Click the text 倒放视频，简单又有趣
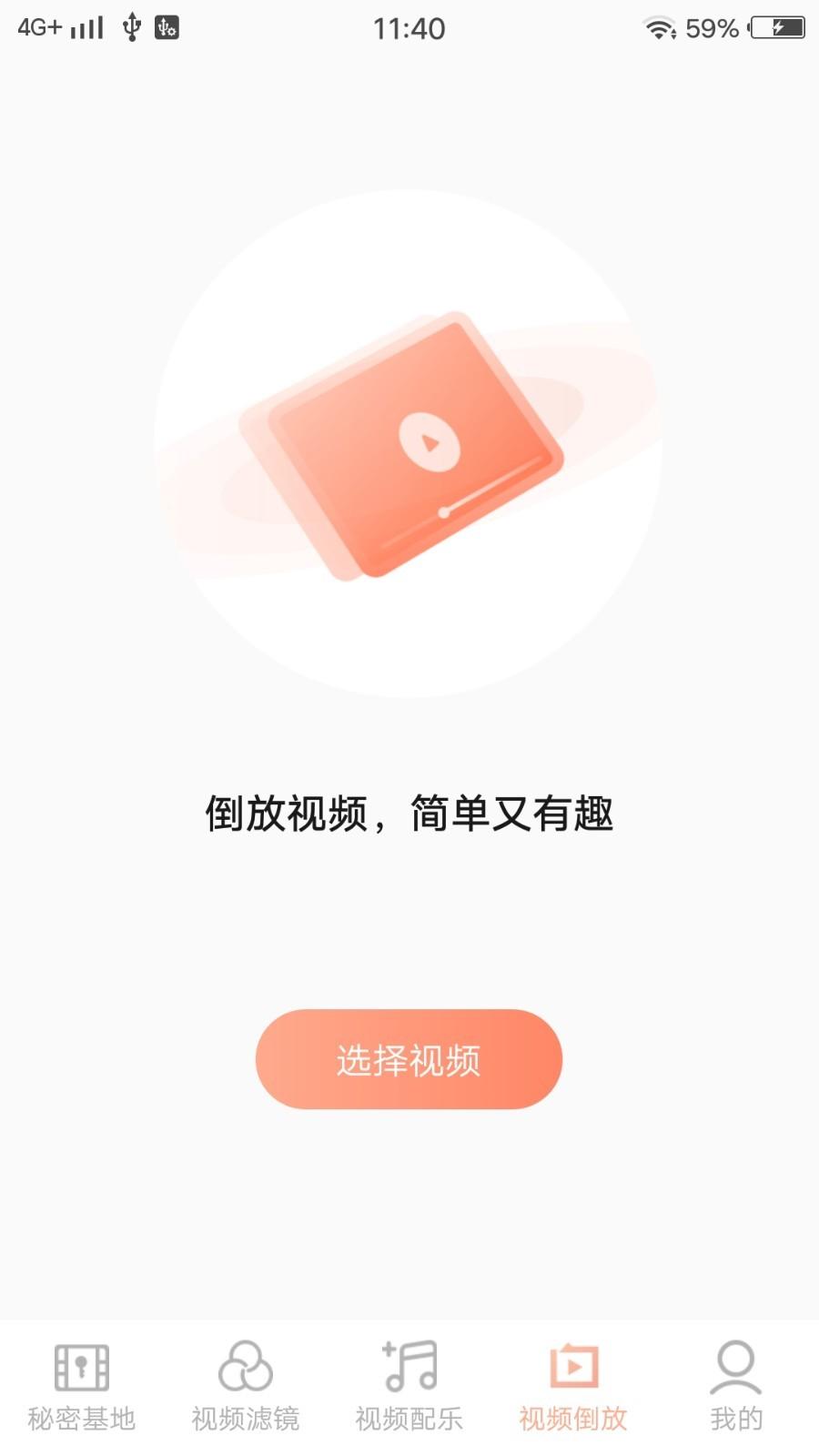Viewport: 819px width, 1456px height. pyautogui.click(x=409, y=816)
